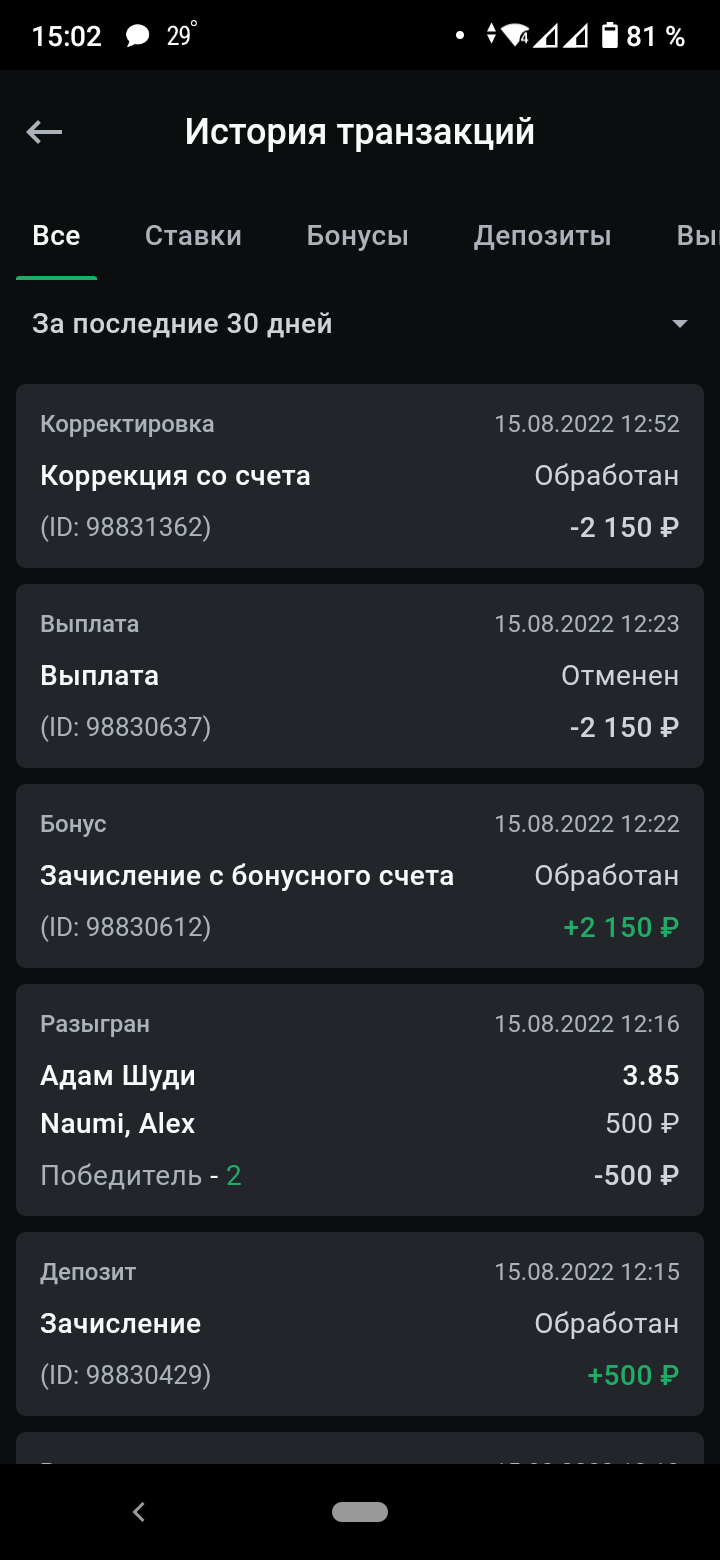Switch to the Бонусы tab
Viewport: 720px width, 1560px height.
pyautogui.click(x=357, y=236)
